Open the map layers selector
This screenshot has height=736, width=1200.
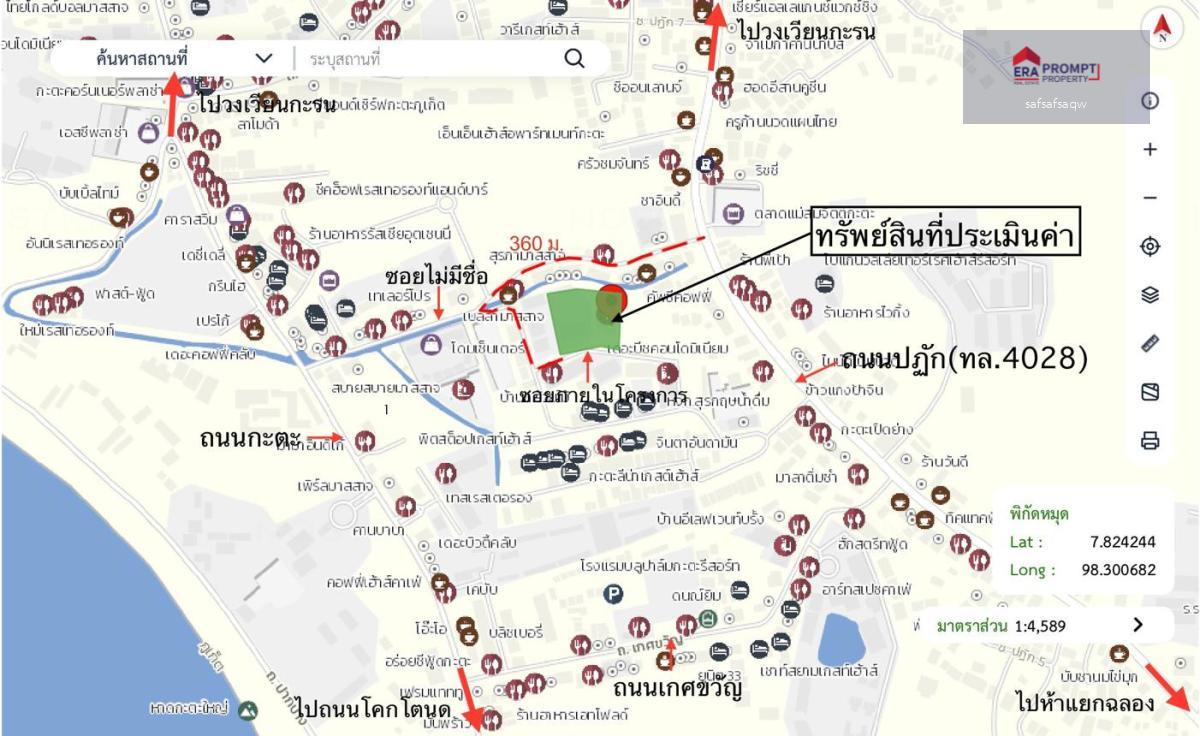pos(1150,295)
